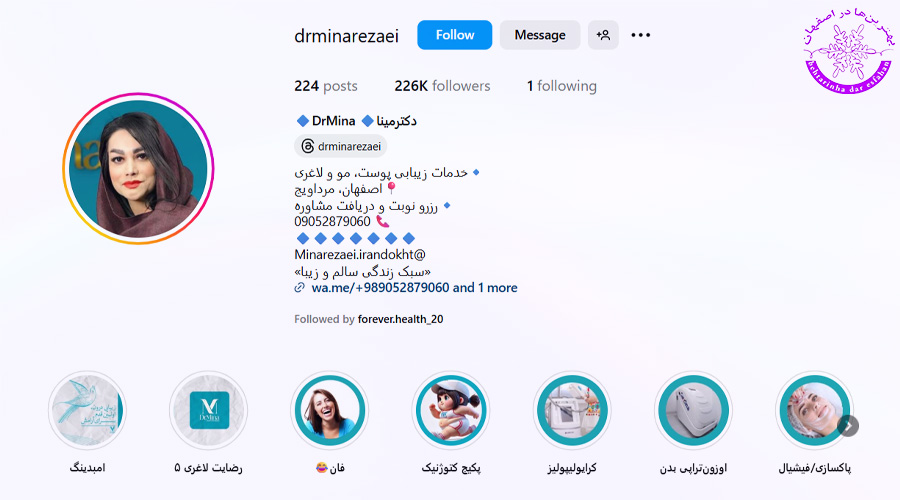
Task: Open the رضایت لاغری ۵ highlight
Action: tap(208, 411)
